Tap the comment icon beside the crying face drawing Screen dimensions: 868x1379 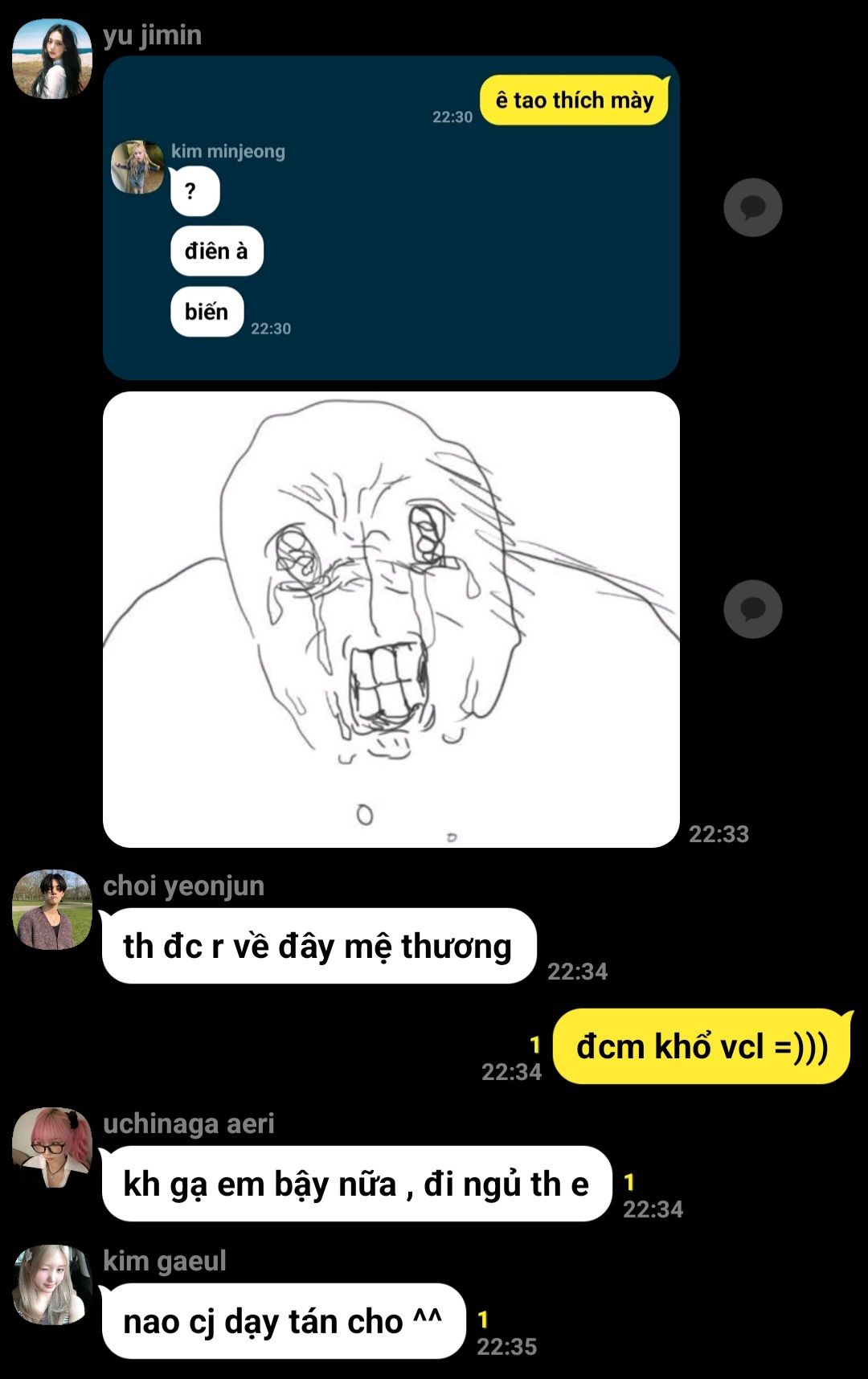click(x=752, y=609)
